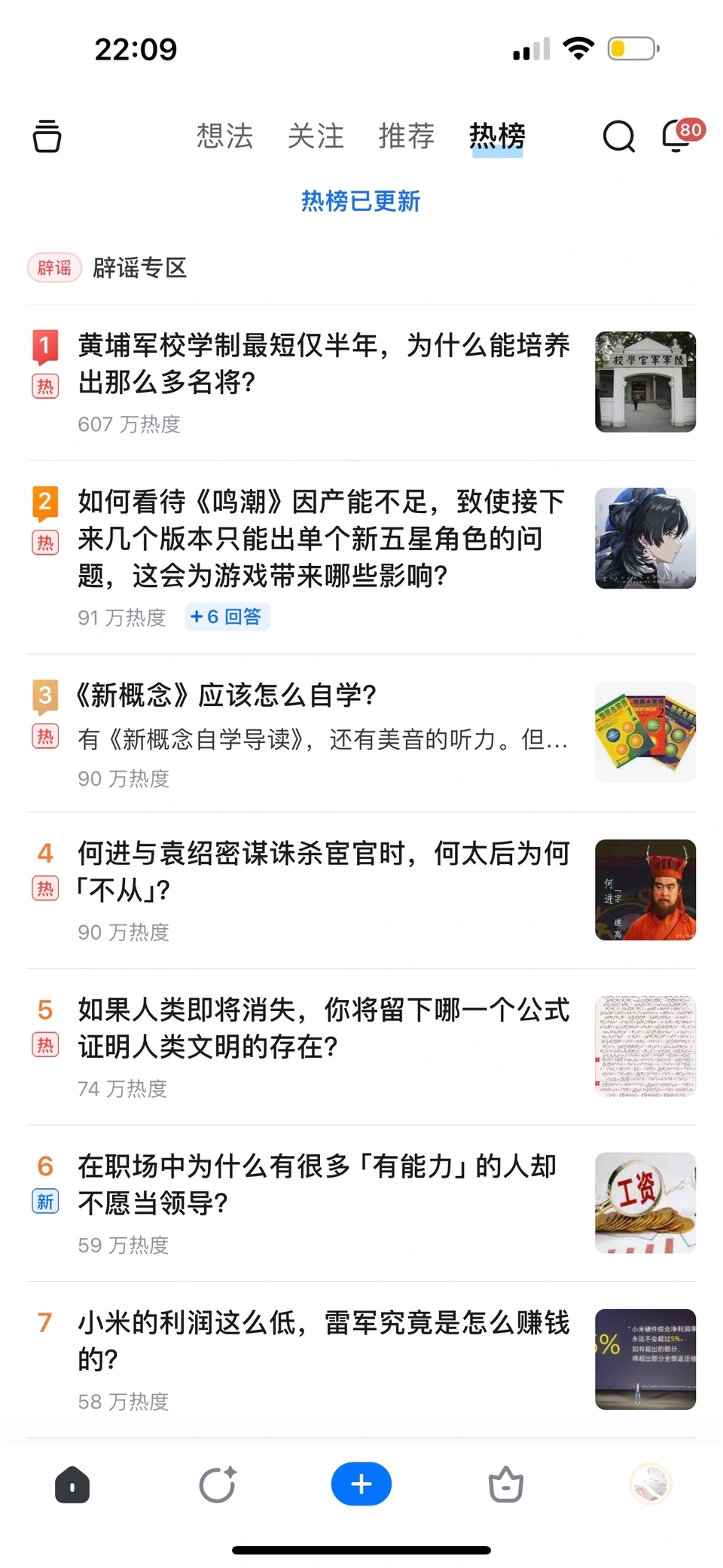
Task: View the +6 回答 new answers chip
Action: pyautogui.click(x=227, y=617)
